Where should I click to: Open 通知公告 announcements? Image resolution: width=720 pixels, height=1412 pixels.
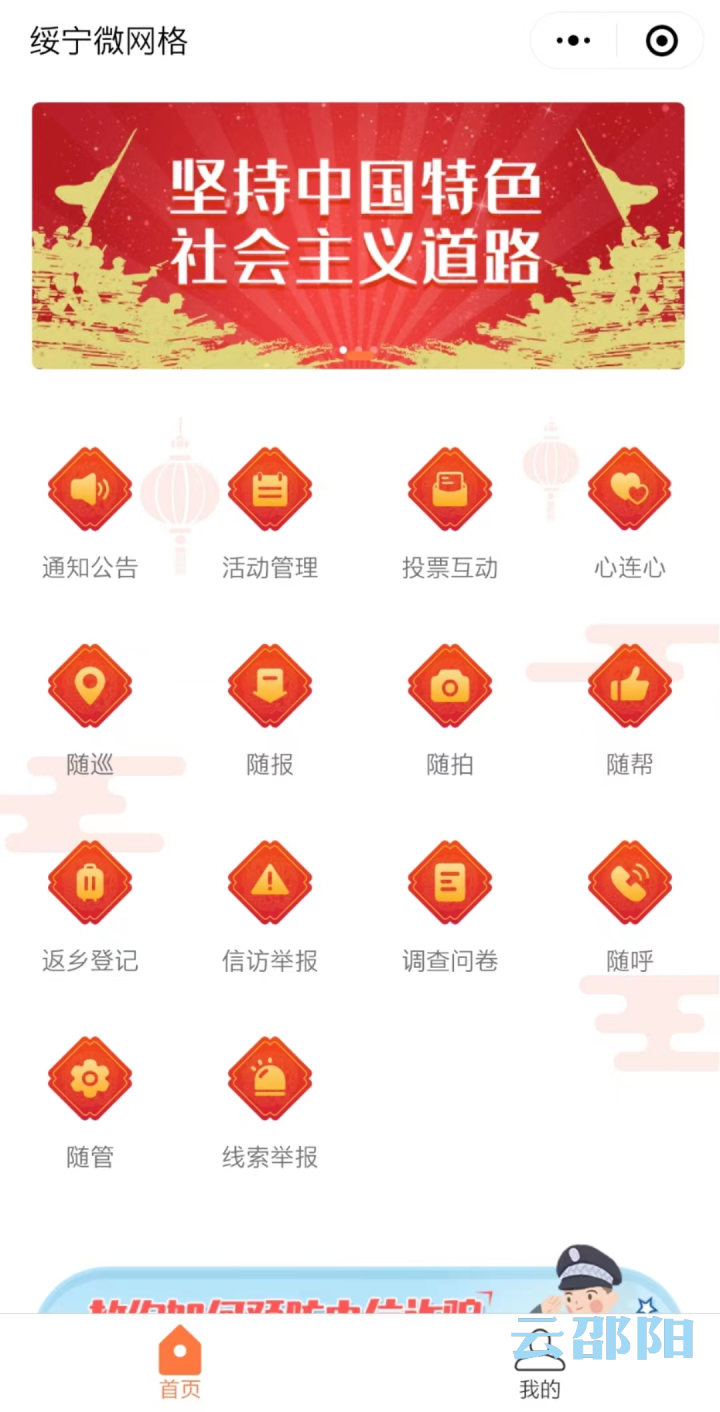[x=90, y=490]
